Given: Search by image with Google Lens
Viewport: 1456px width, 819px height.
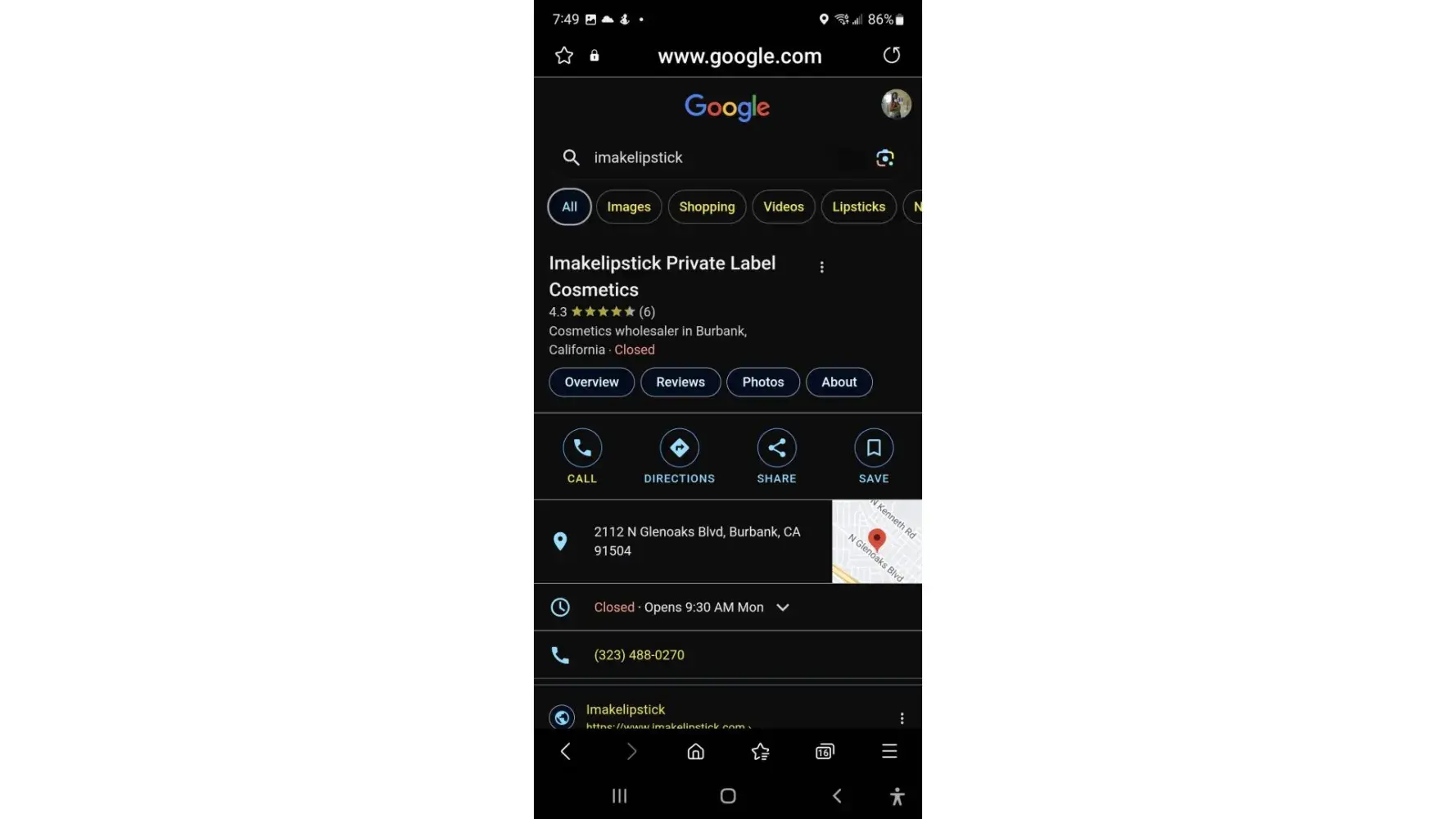Looking at the screenshot, I should coord(884,158).
